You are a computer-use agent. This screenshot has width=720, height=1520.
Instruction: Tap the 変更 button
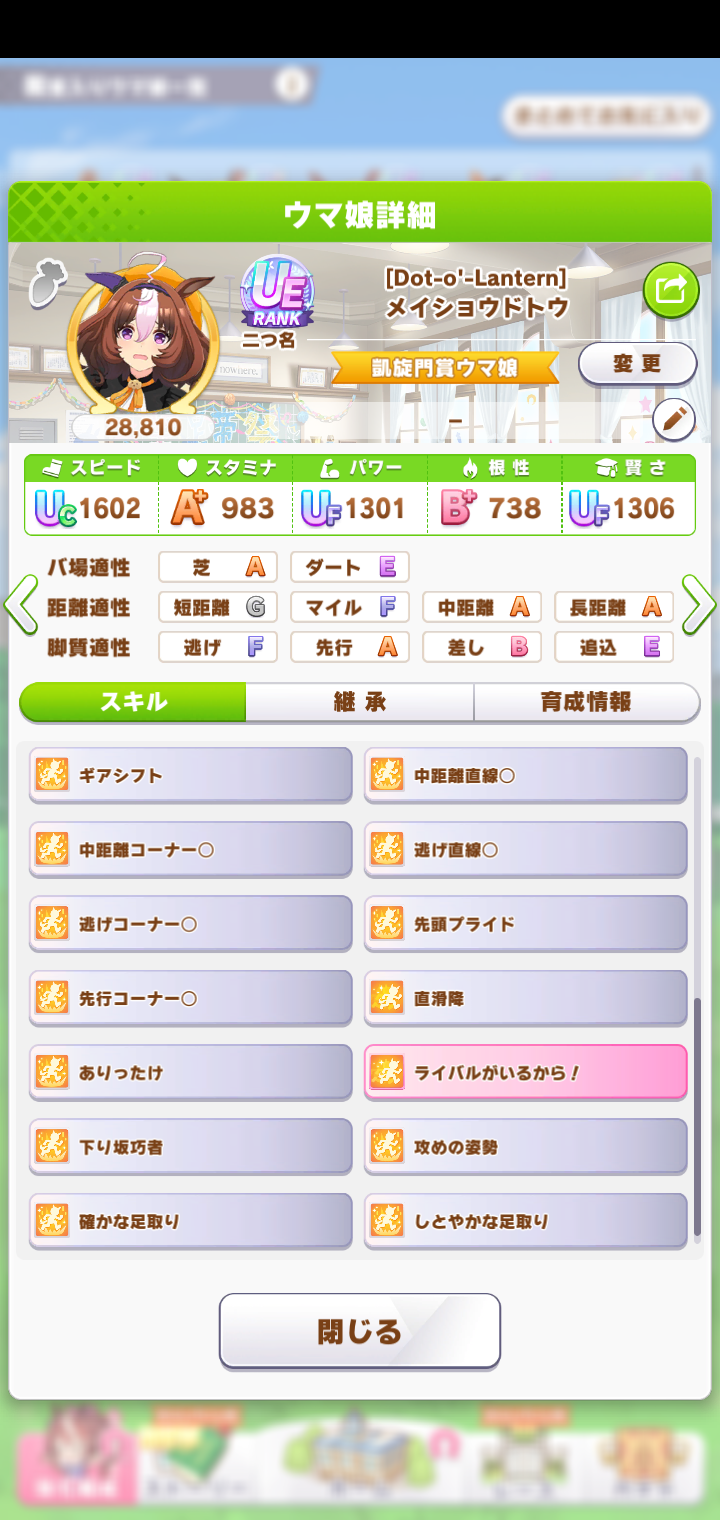tap(637, 364)
